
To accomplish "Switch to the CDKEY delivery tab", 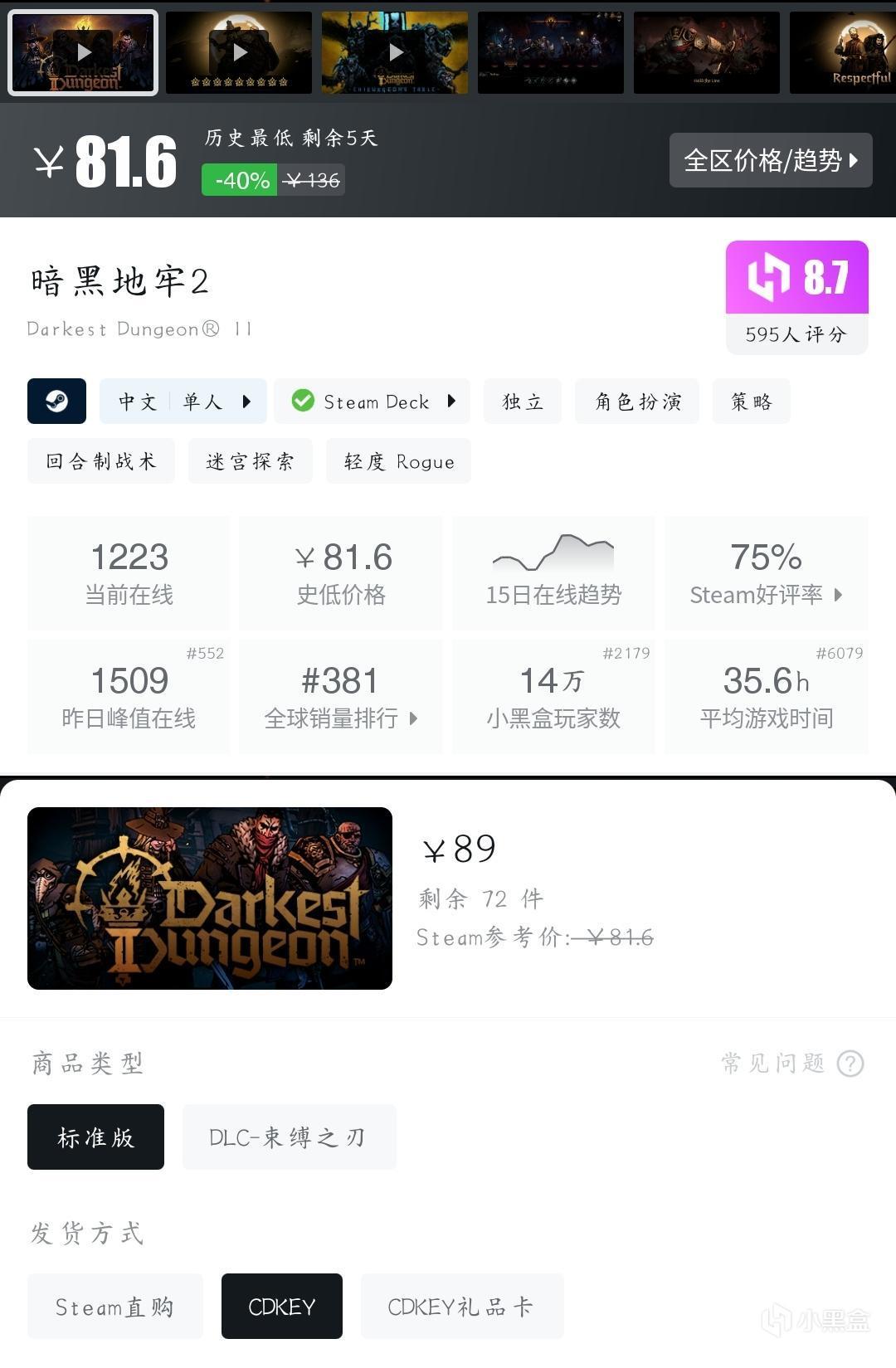I will pos(281,1306).
